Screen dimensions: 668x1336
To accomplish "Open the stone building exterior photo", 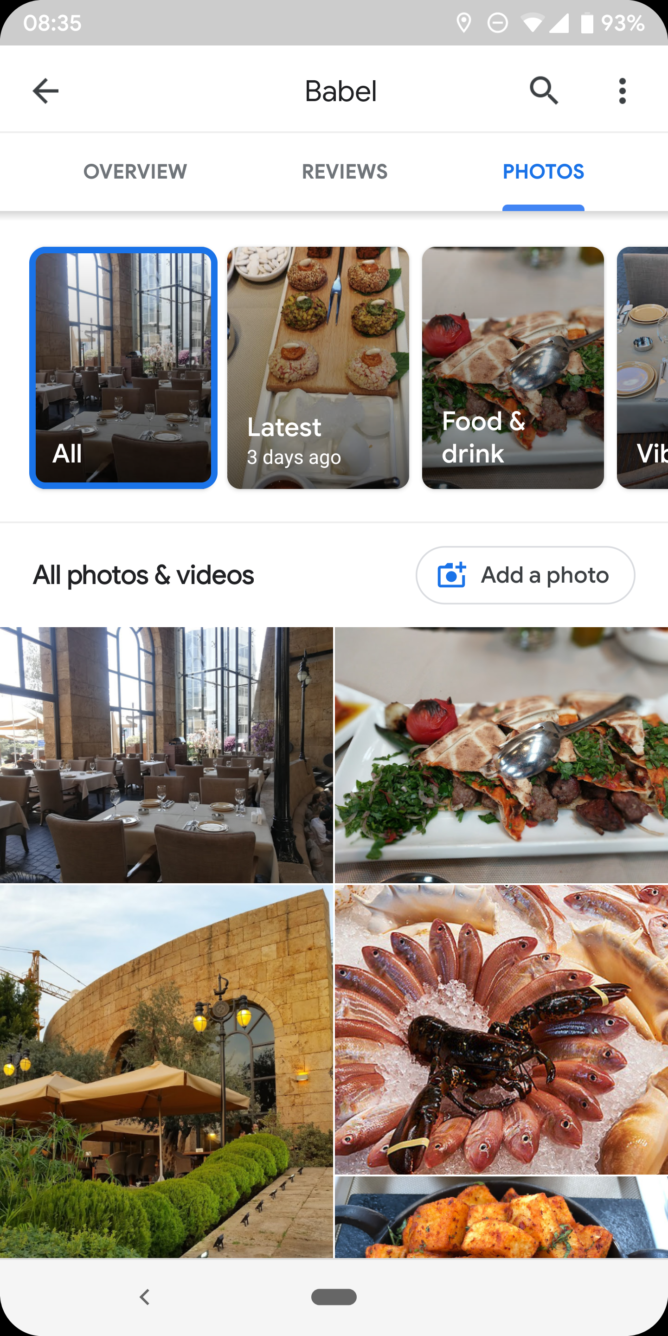I will (166, 1070).
